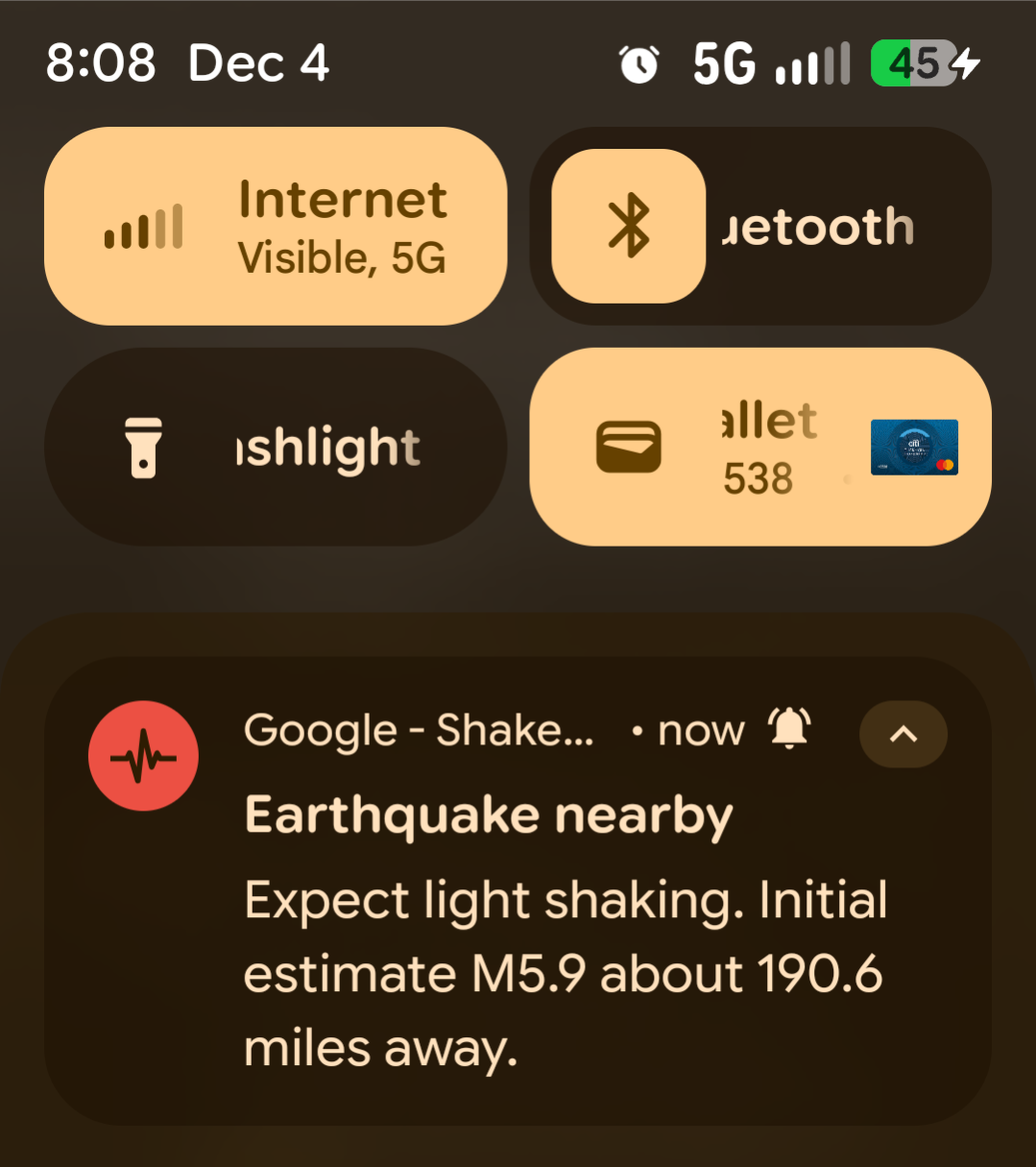Open the Internet quick settings tile
Viewport: 1036px width, 1167px height.
[276, 227]
